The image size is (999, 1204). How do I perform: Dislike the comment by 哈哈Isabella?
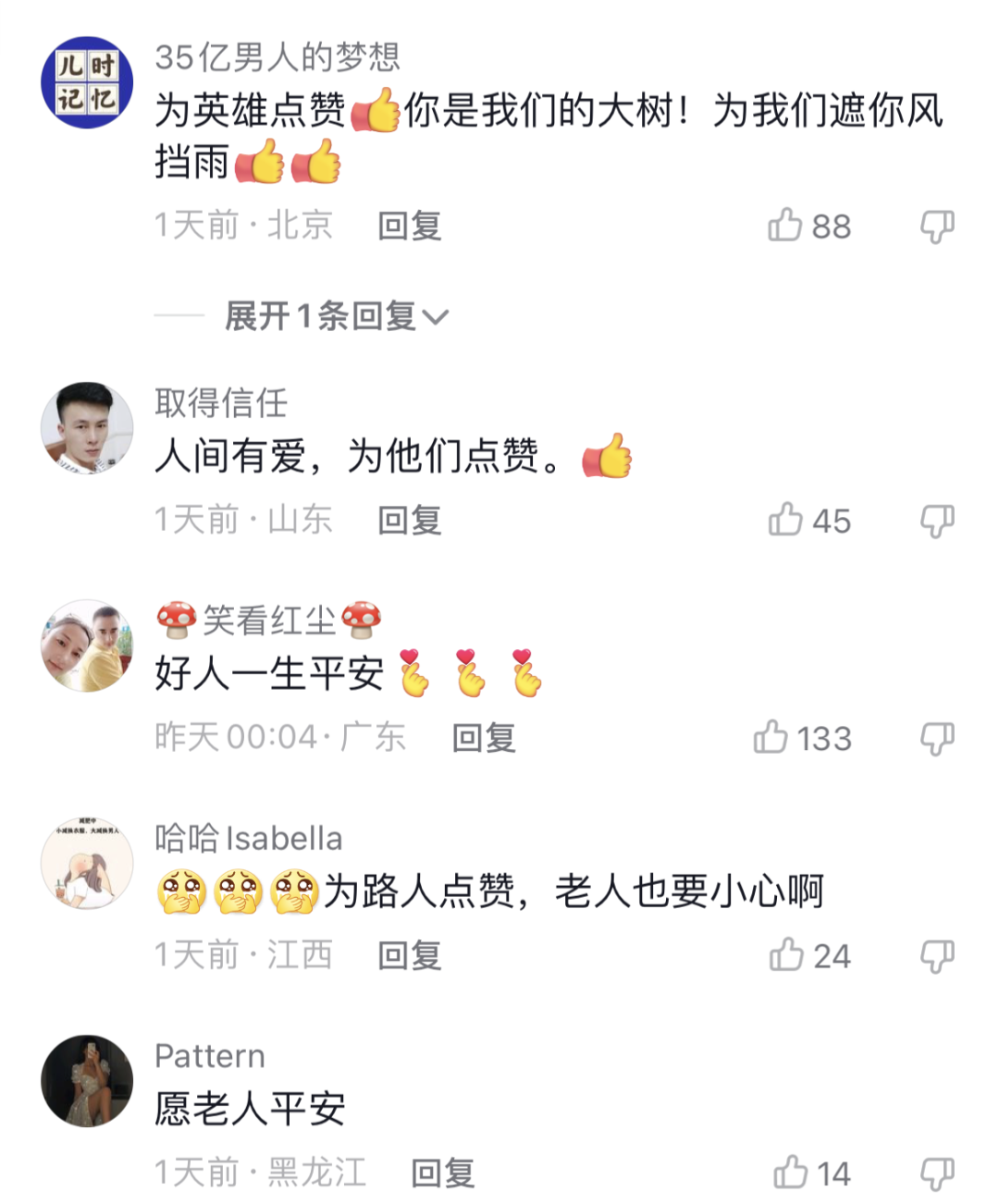tap(936, 955)
